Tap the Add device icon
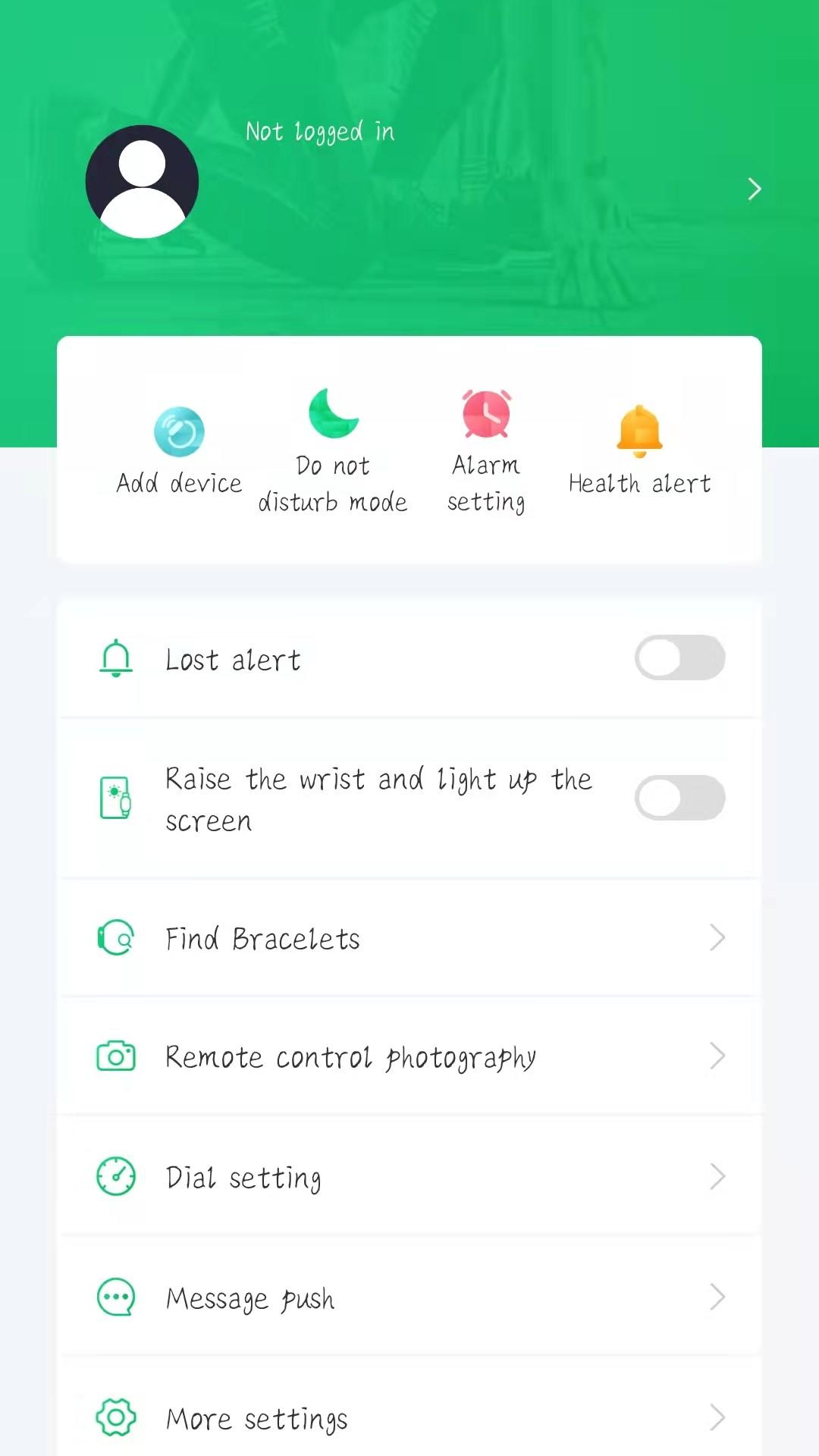 click(179, 431)
